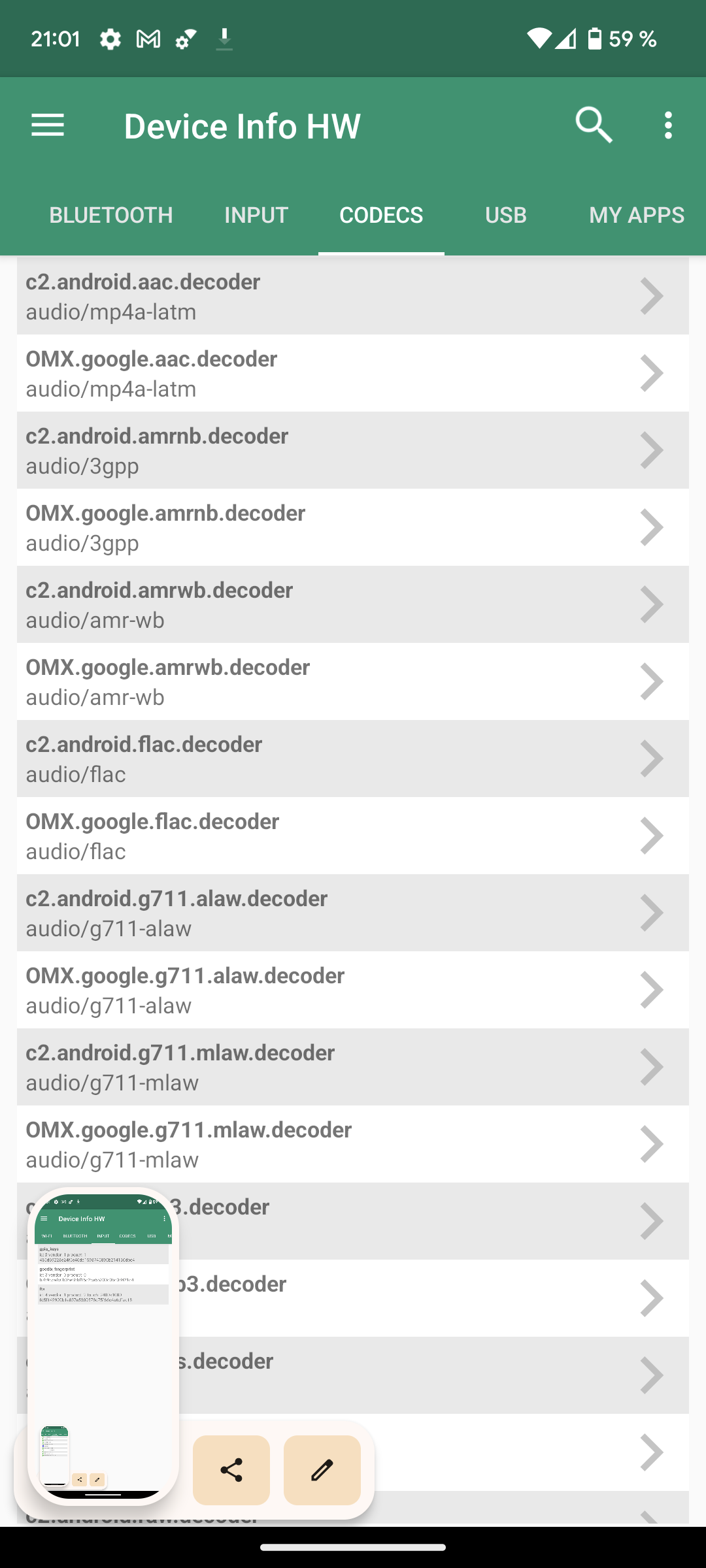
Task: Edit the captured screenshot
Action: coord(322,1470)
